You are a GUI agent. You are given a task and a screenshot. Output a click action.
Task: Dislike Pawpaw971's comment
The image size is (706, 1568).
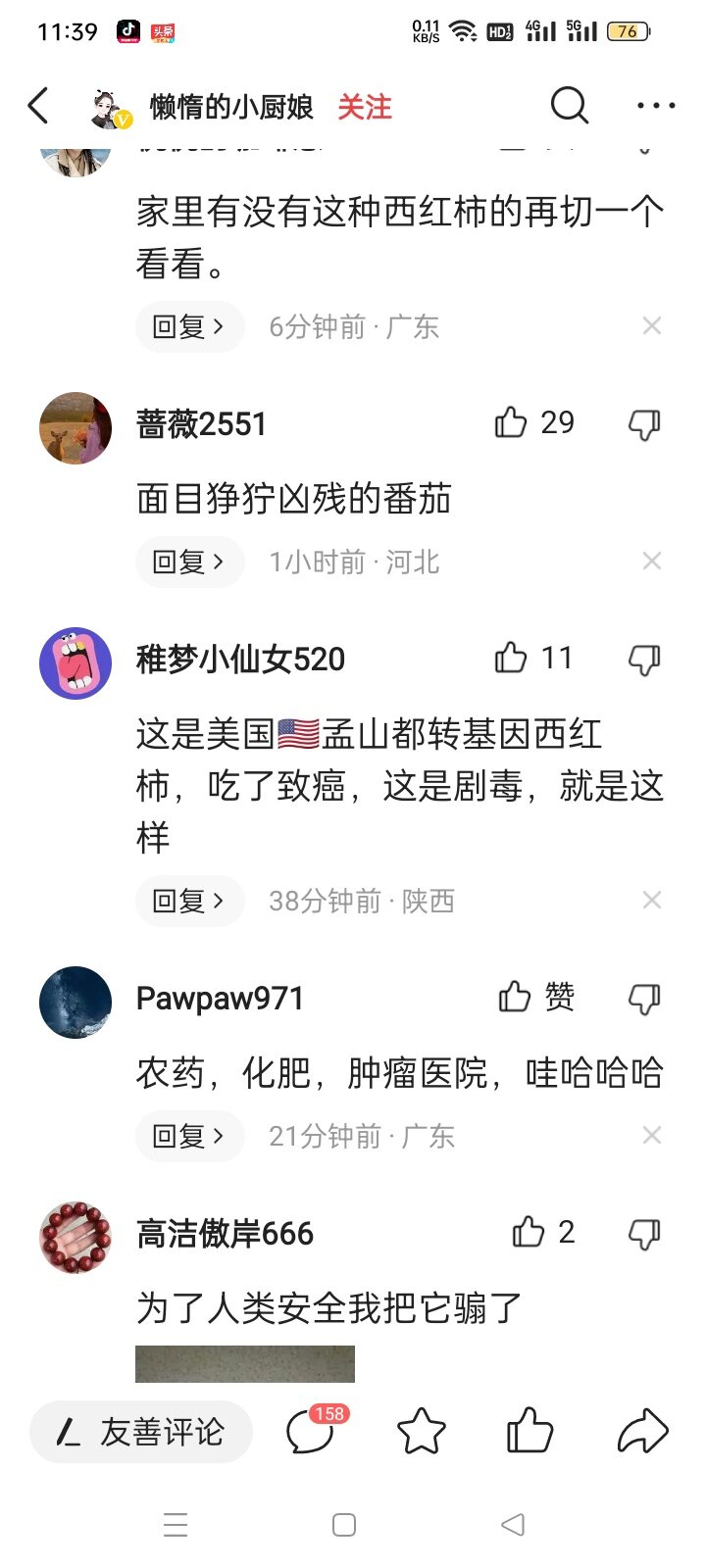coord(644,999)
